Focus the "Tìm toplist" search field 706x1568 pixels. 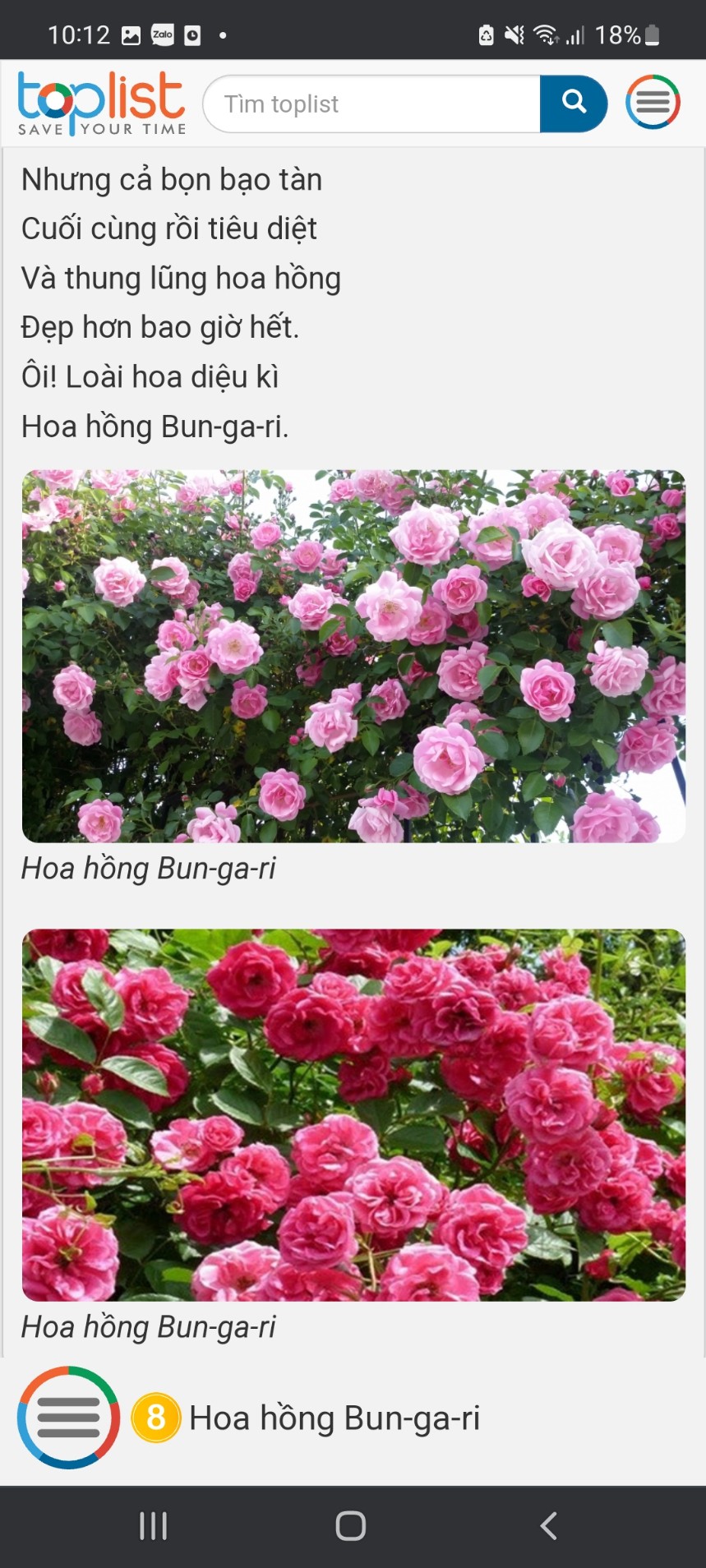point(372,104)
